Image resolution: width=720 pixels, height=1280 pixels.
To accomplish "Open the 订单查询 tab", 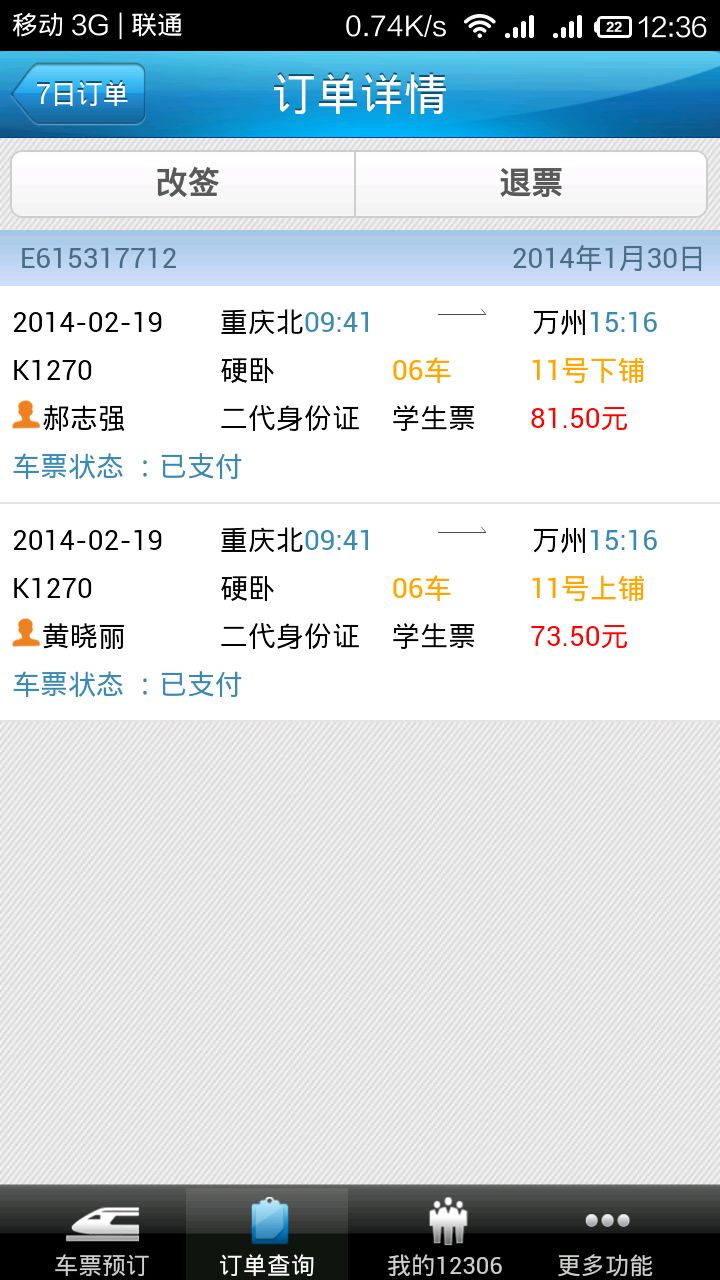I will (267, 1234).
